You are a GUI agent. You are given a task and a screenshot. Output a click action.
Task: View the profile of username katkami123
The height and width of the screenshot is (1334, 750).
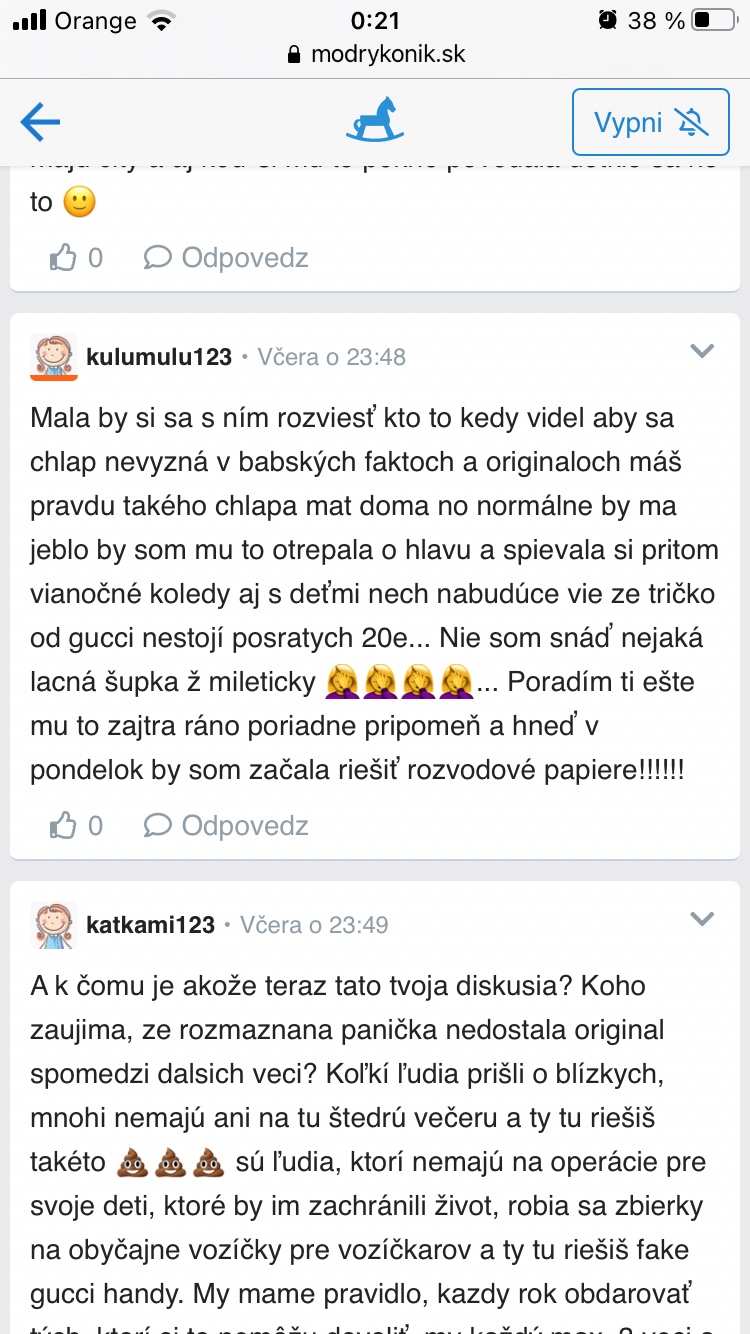coord(151,925)
